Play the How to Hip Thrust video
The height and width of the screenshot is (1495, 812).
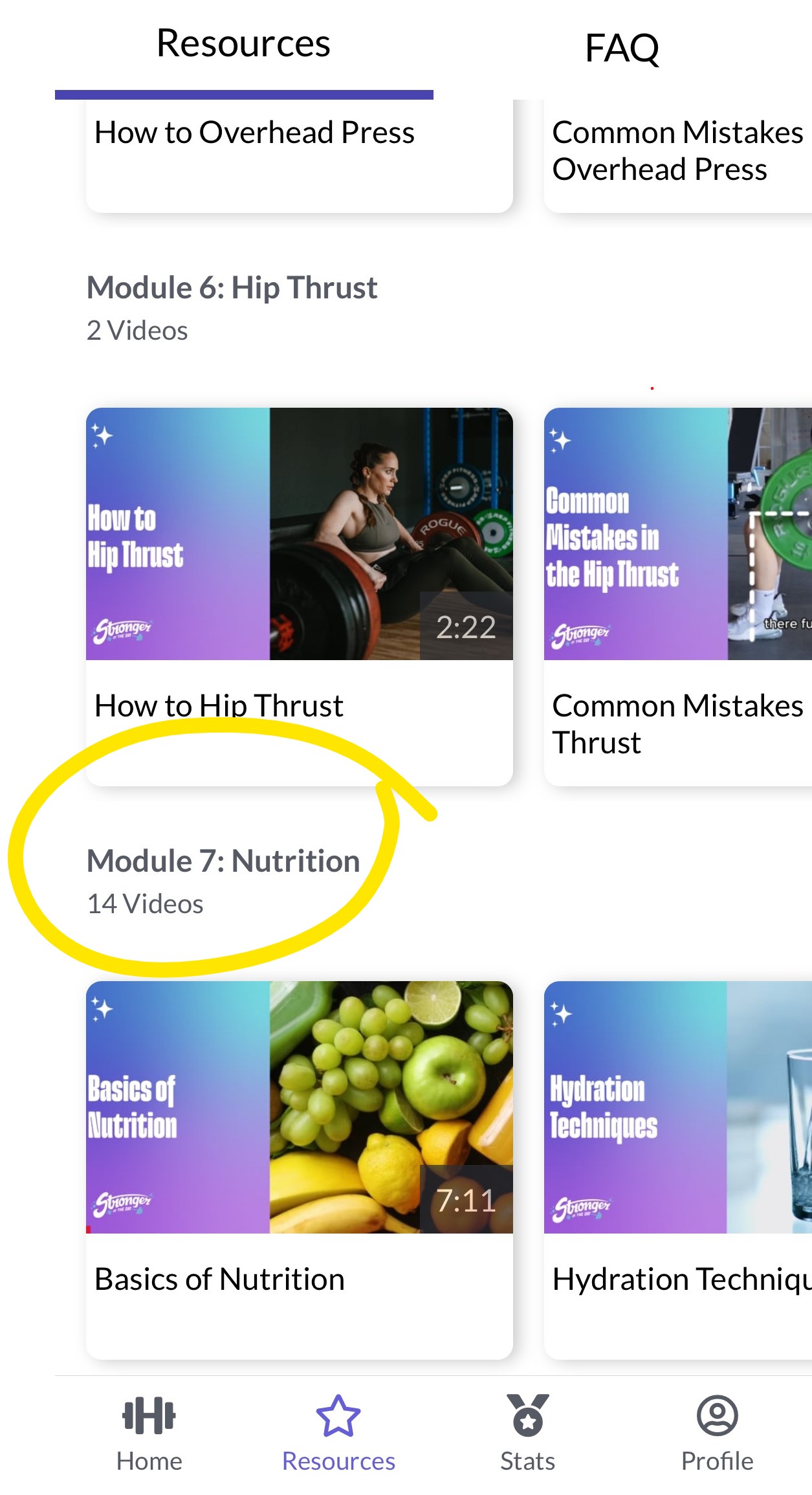point(299,534)
